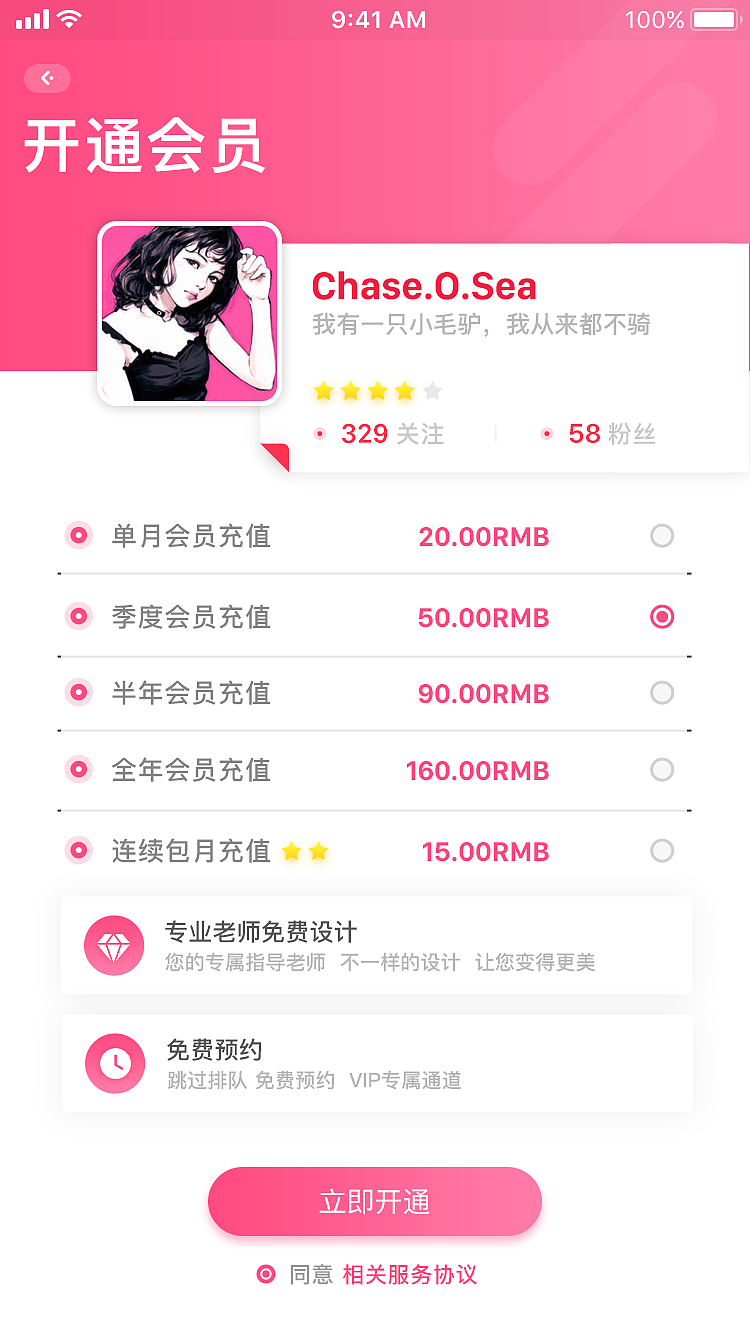
Task: Toggle the 同意 agreement checkbox
Action: (265, 1274)
